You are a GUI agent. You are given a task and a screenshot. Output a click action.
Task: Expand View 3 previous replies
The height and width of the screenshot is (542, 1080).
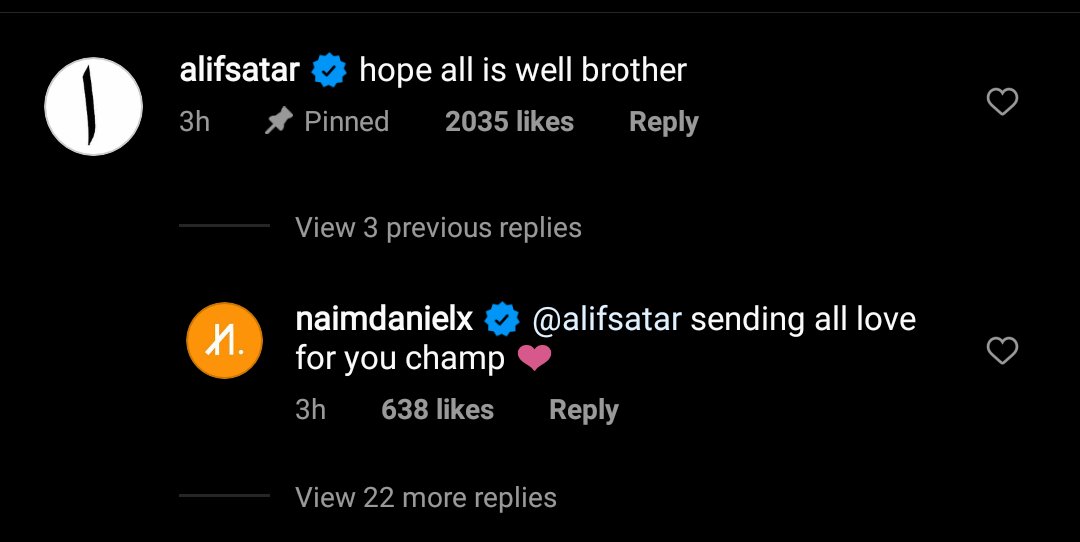click(438, 227)
